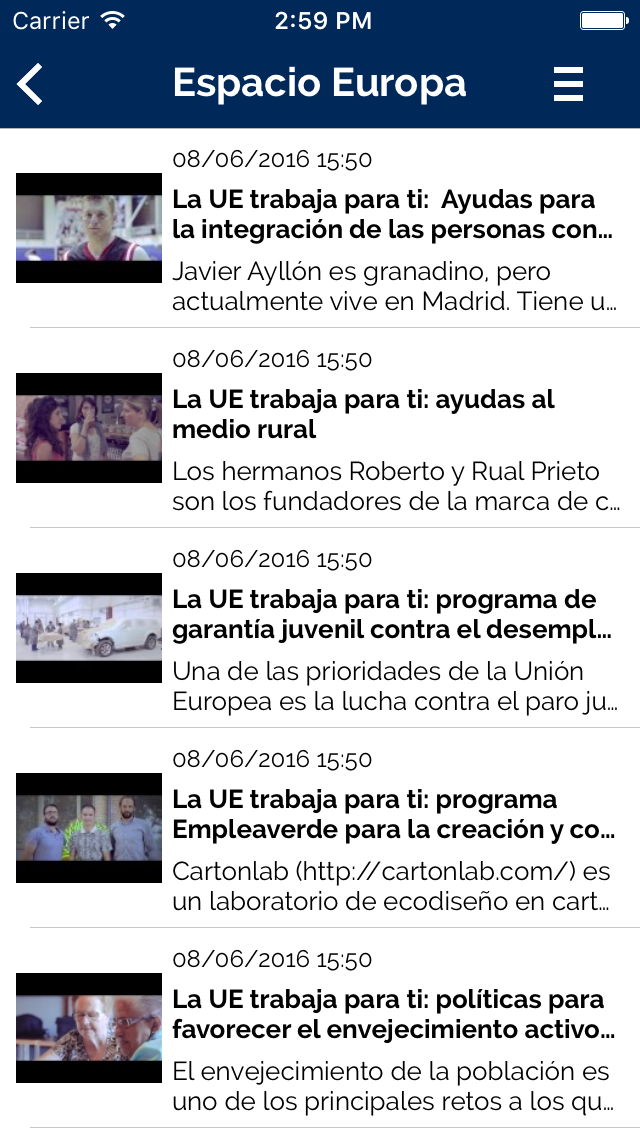Open the ayudas al medio rural article
640x1136 pixels.
(x=320, y=427)
